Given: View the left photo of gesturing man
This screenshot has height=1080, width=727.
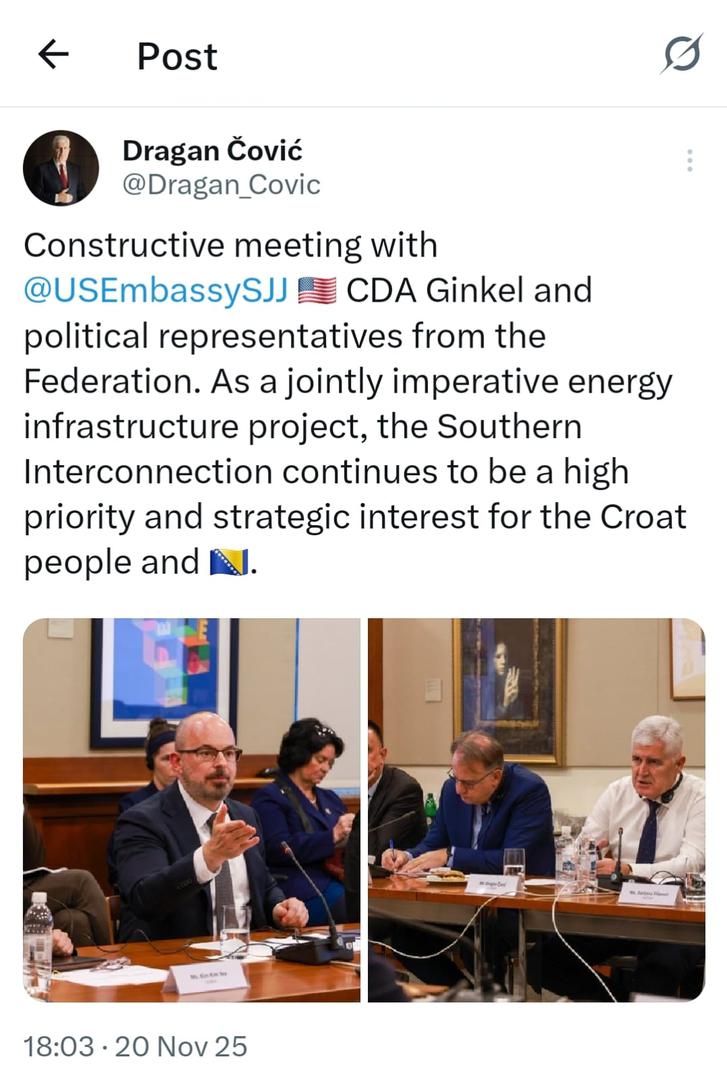Looking at the screenshot, I should (x=191, y=810).
